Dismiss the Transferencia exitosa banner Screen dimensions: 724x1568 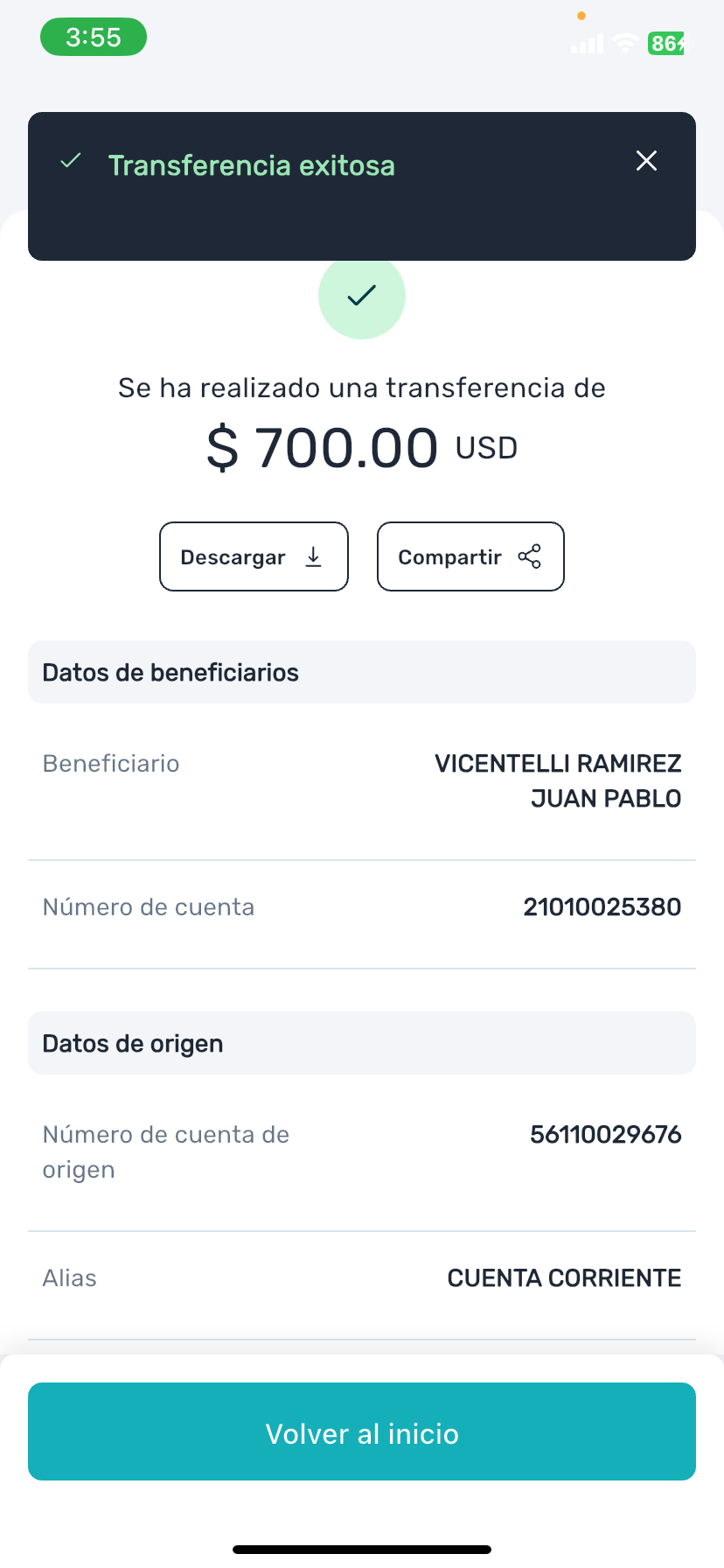(x=646, y=161)
